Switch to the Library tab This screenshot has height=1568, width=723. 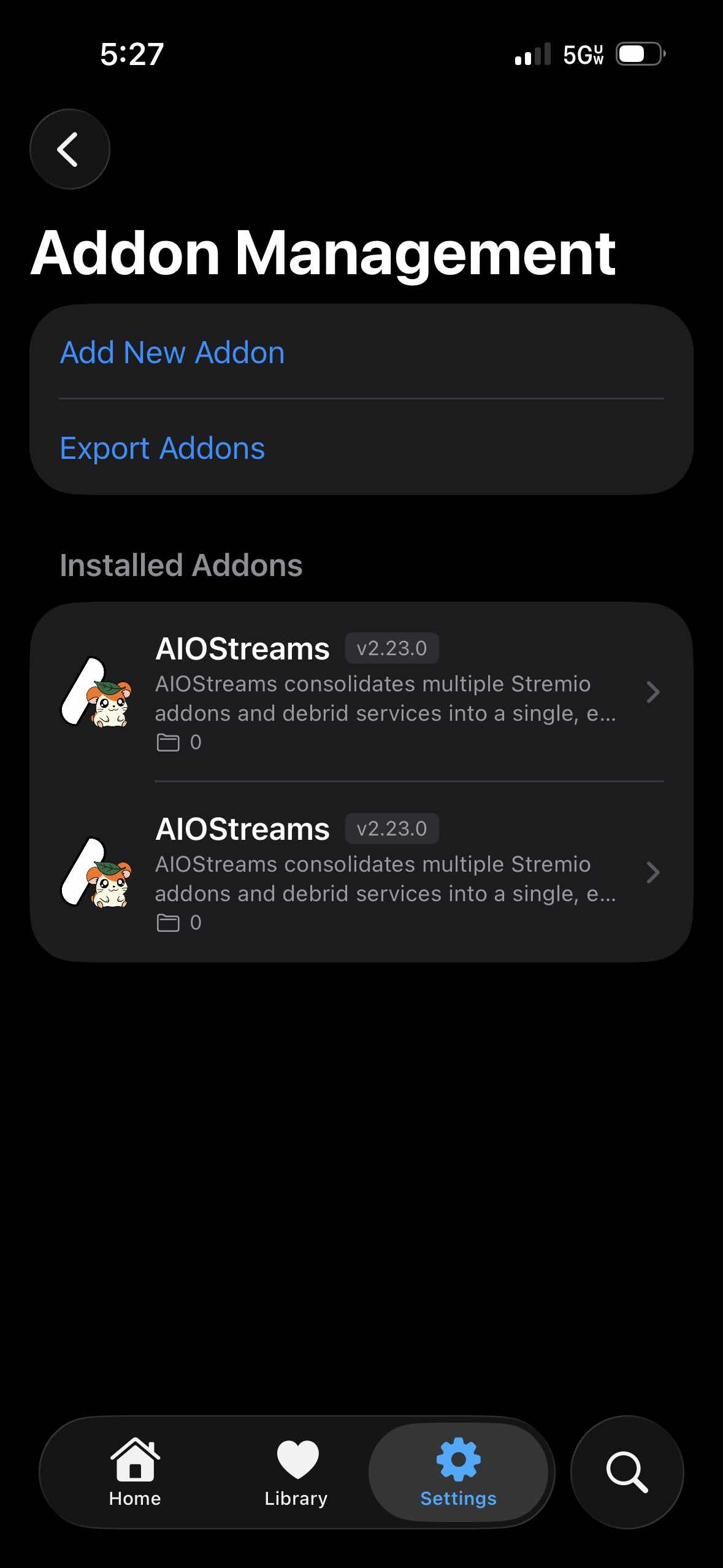[x=296, y=1472]
